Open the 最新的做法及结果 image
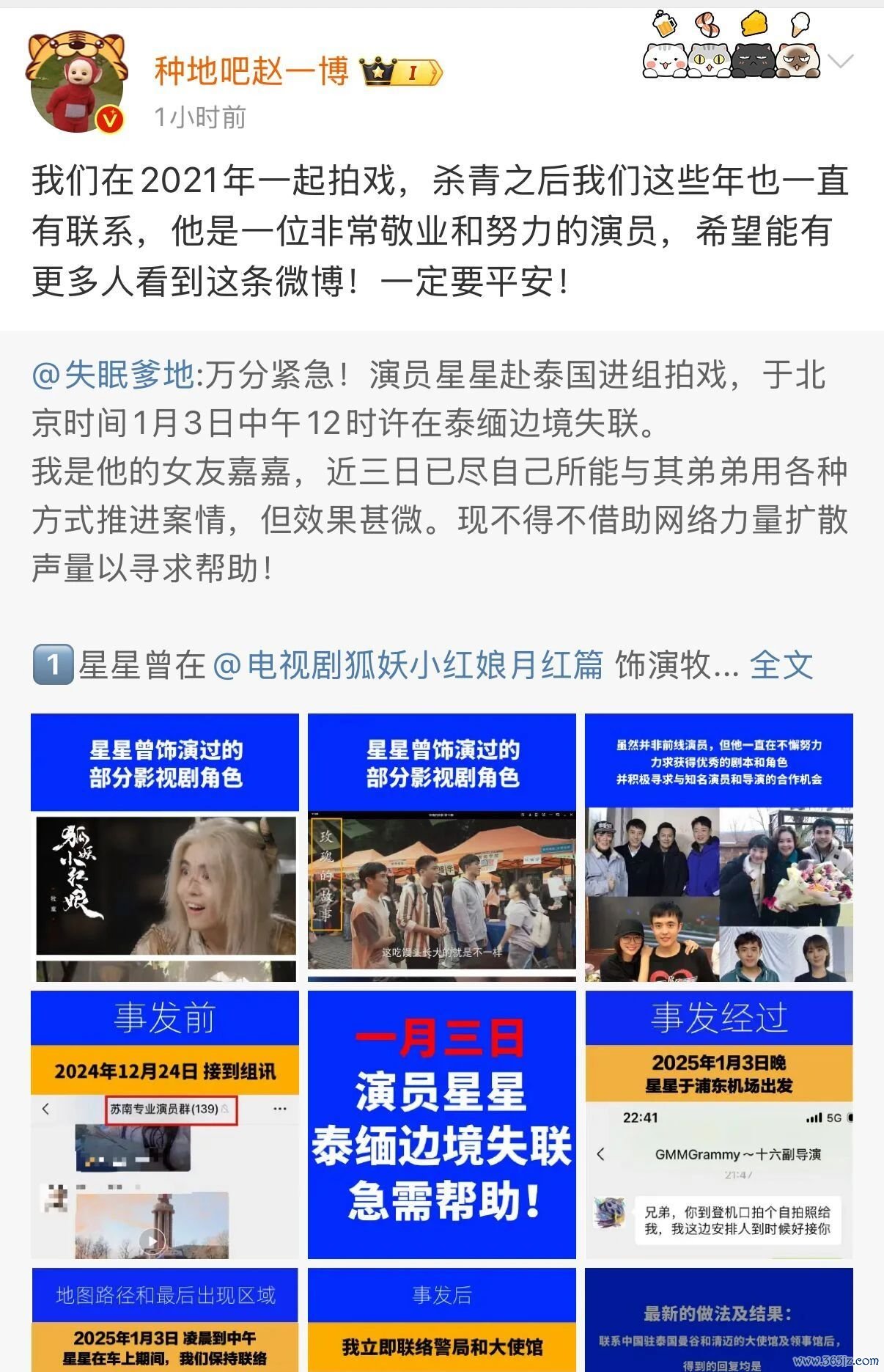The height and width of the screenshot is (1372, 884). 718,1320
